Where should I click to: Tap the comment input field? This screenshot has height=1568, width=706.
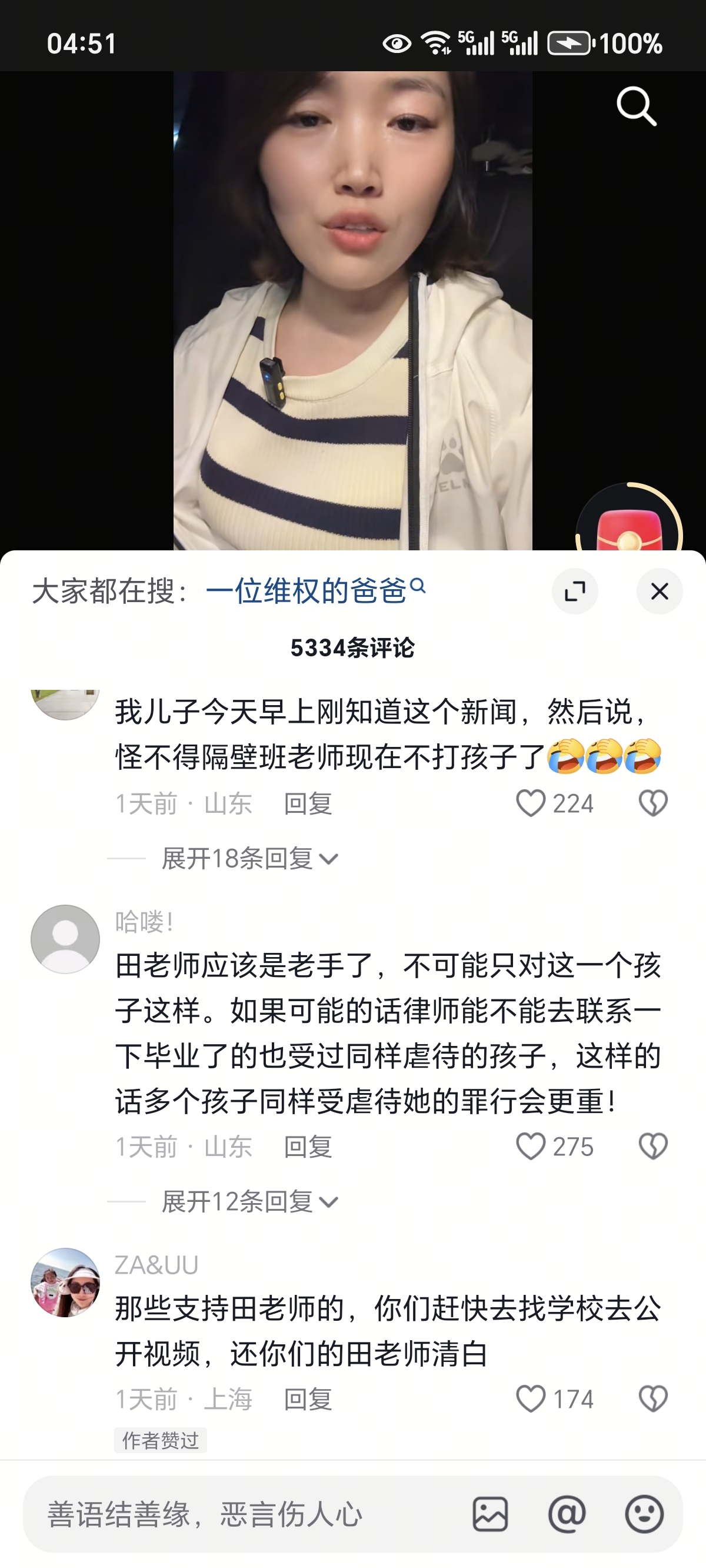pos(244,1514)
